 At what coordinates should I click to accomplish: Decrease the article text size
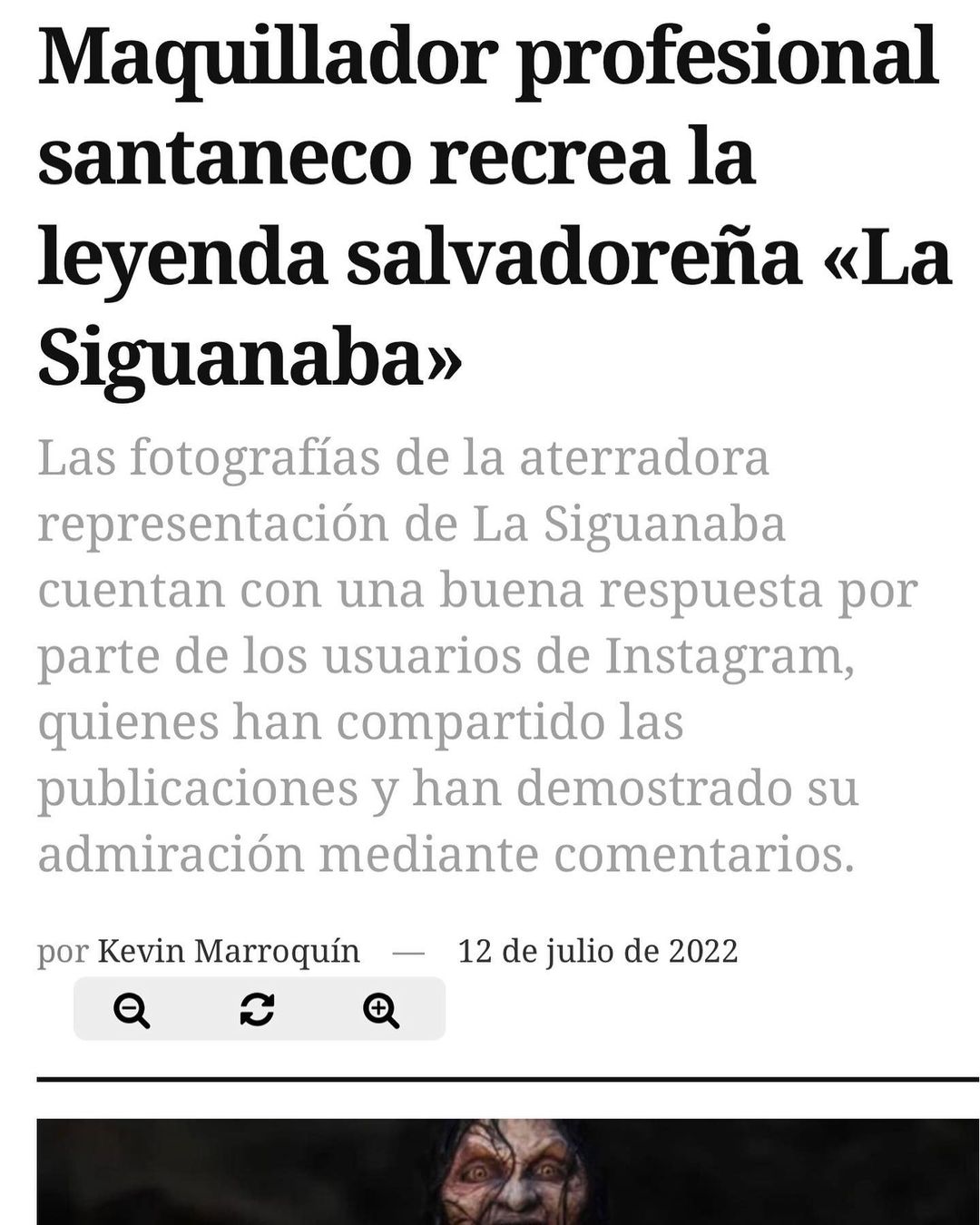point(132,1009)
